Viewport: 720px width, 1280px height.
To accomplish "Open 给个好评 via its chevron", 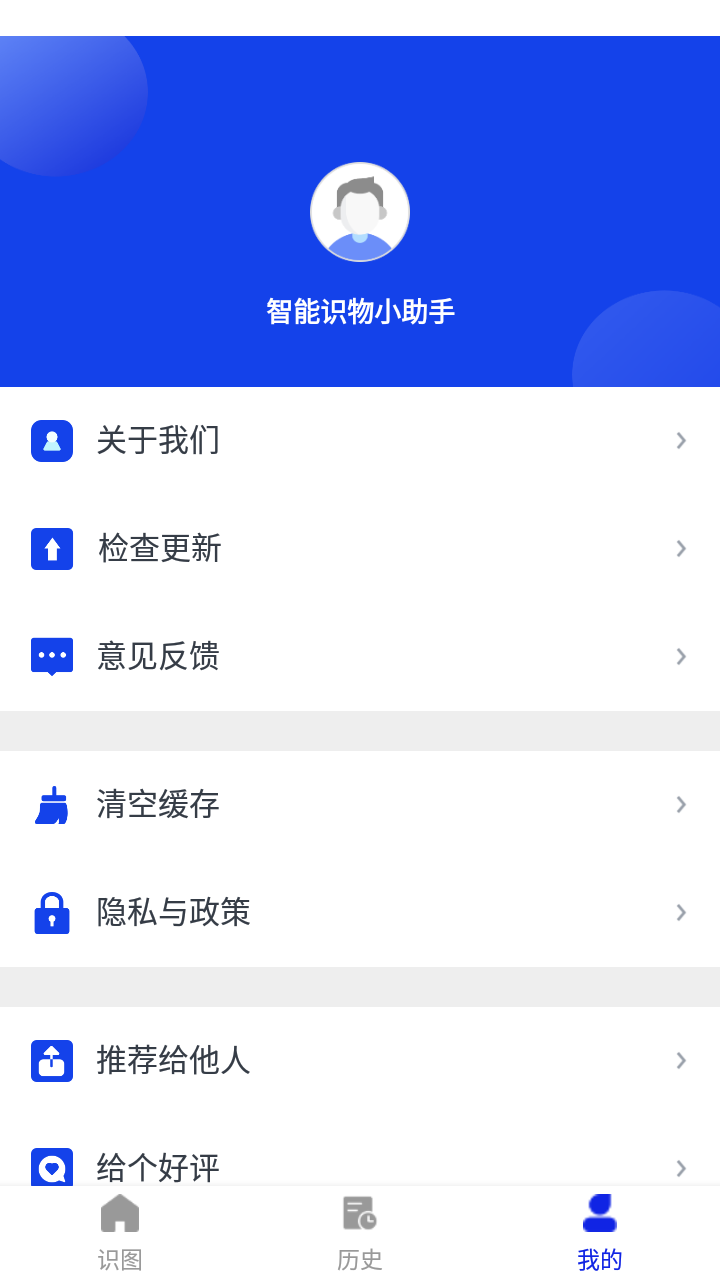I will pyautogui.click(x=681, y=1168).
